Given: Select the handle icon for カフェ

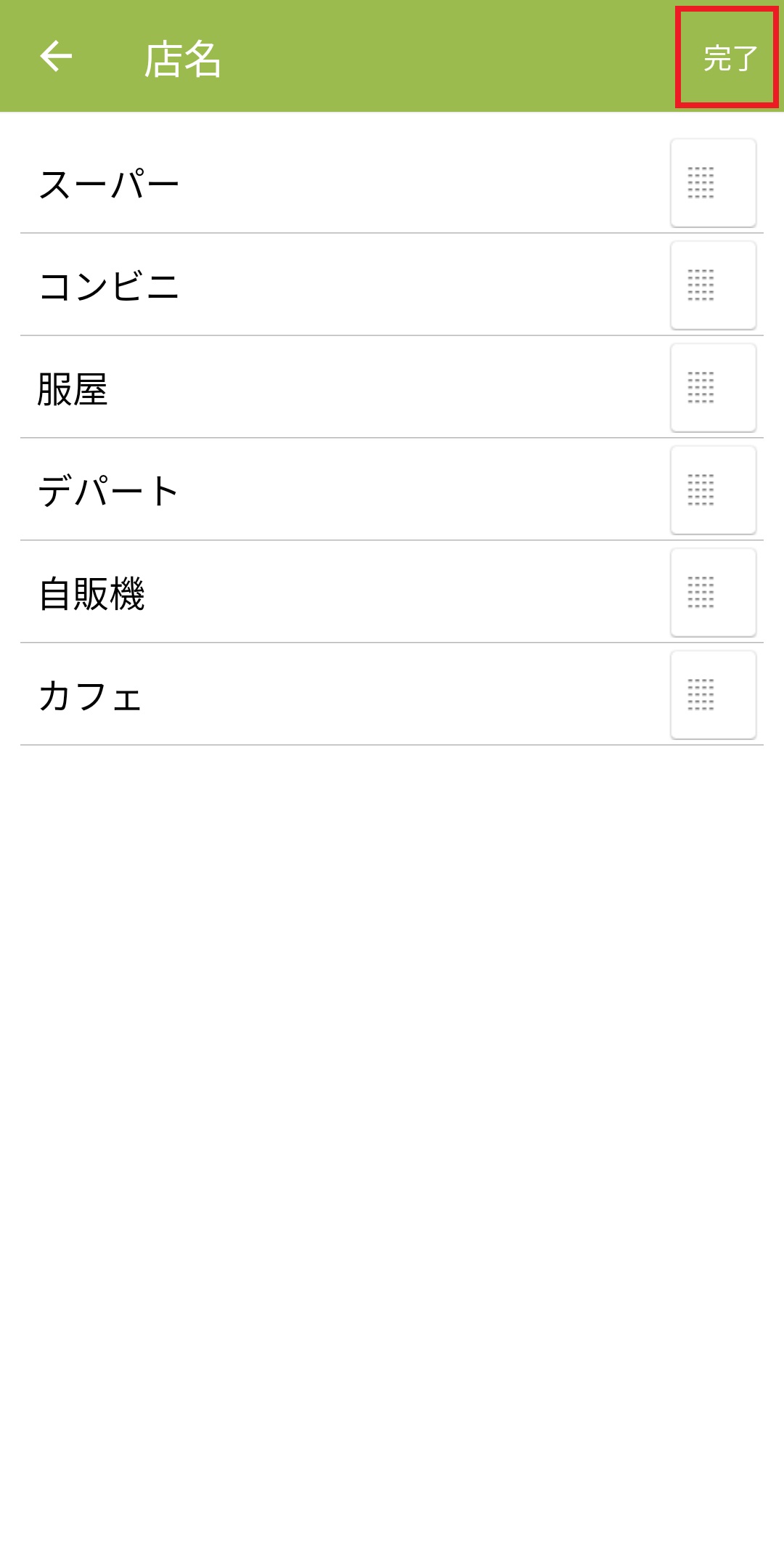Looking at the screenshot, I should (x=713, y=695).
